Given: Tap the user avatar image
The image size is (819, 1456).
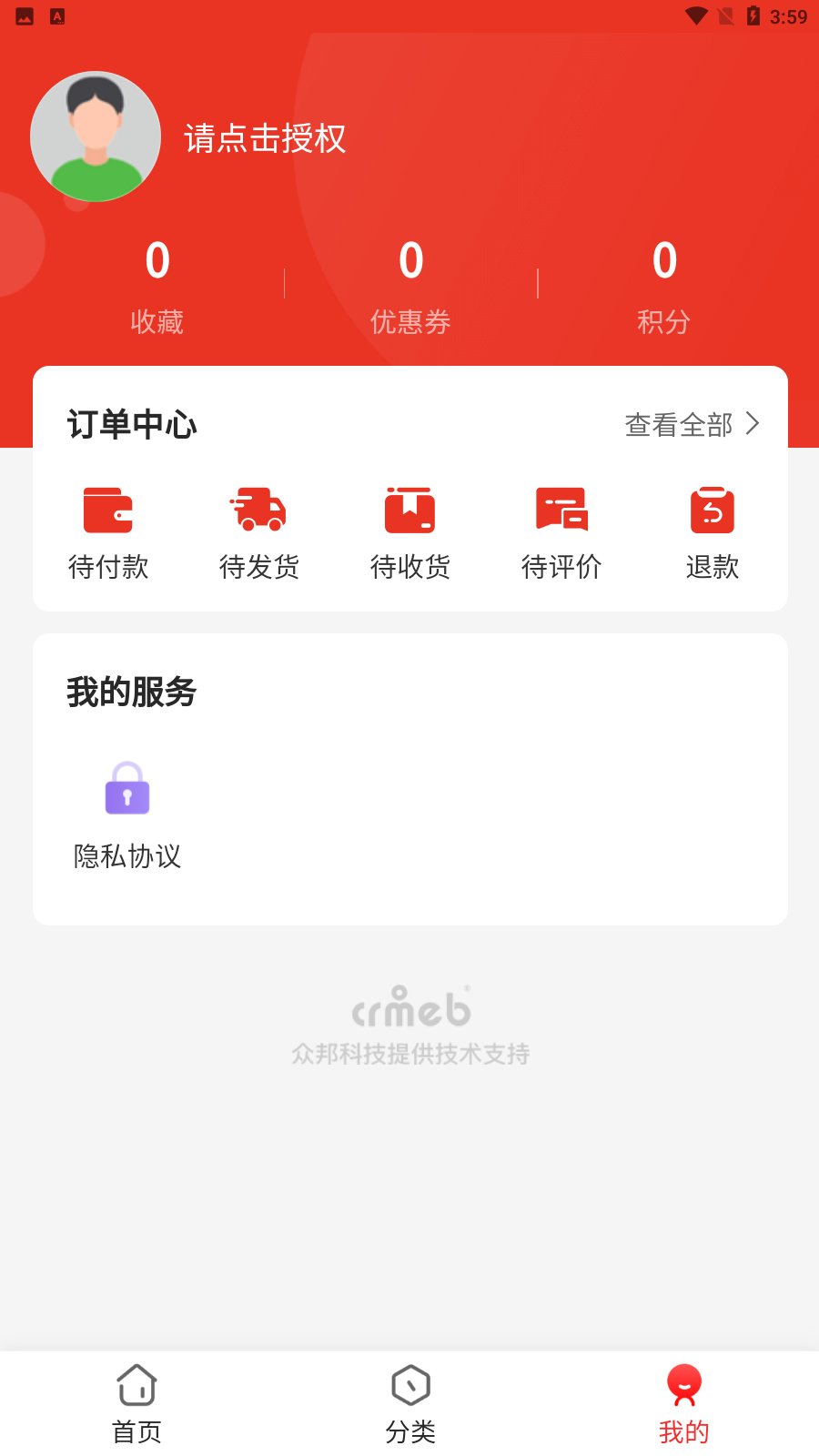Looking at the screenshot, I should tap(96, 136).
